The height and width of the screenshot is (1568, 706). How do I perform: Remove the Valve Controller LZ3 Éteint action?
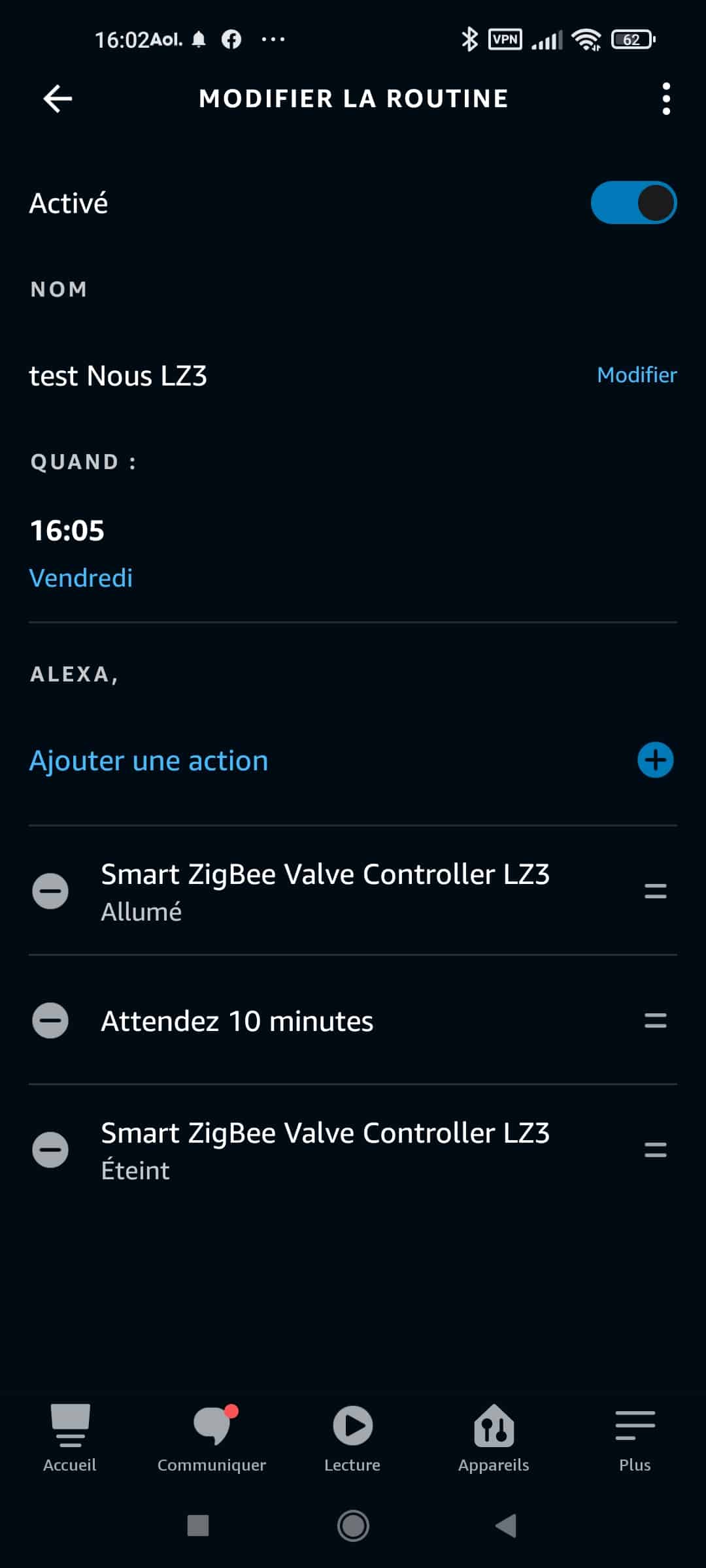[x=50, y=1150]
